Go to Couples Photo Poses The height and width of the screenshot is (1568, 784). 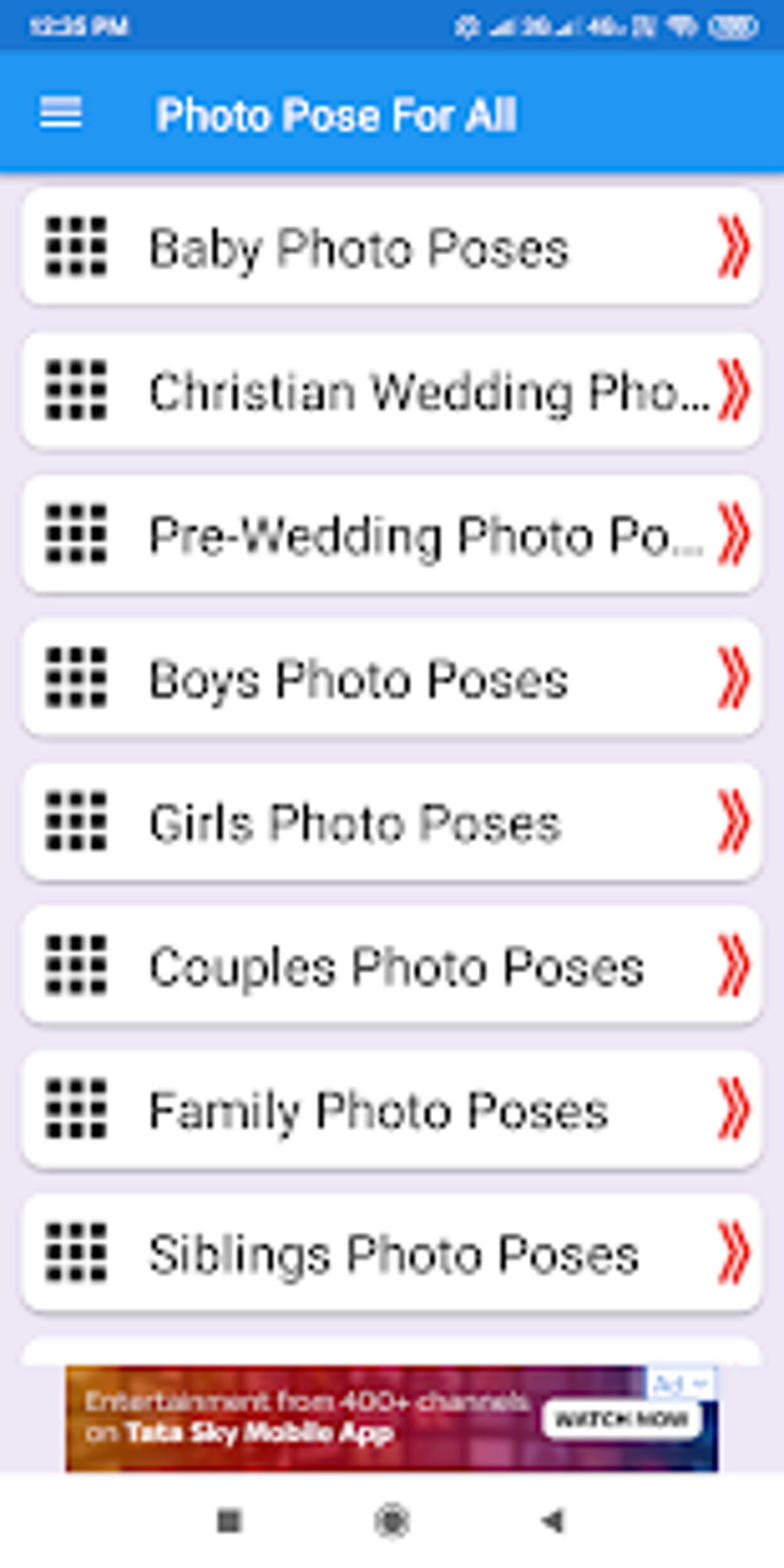[x=392, y=966]
